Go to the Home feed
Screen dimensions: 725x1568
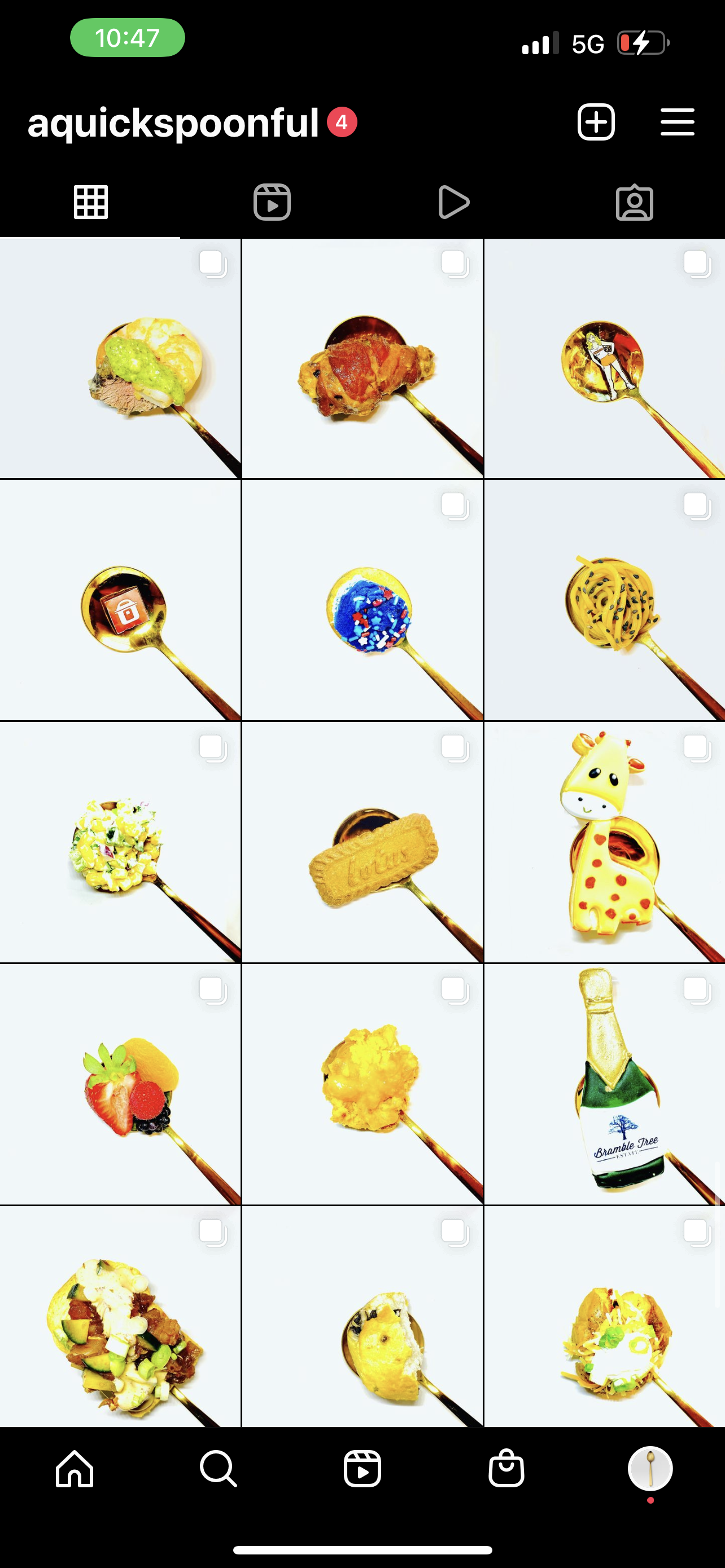coord(75,1469)
